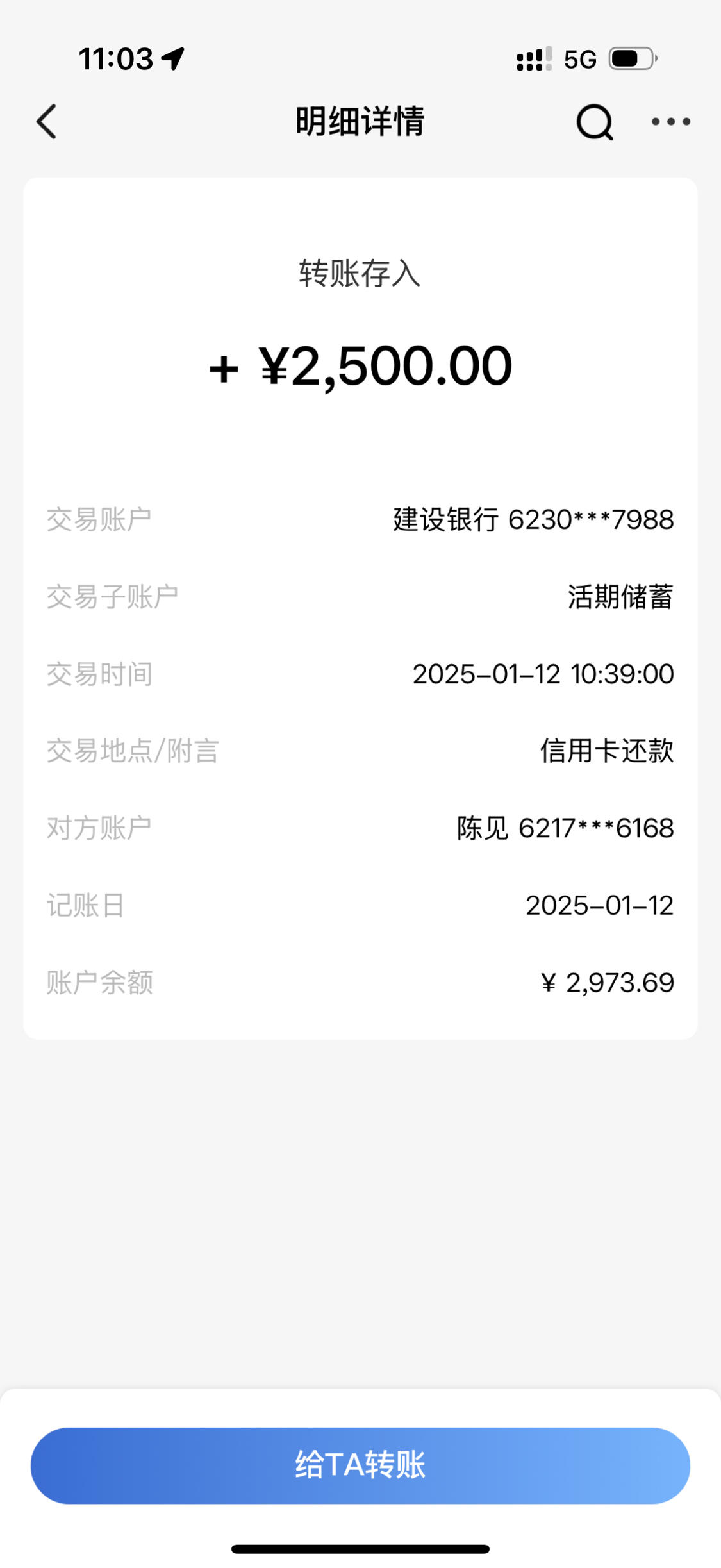The width and height of the screenshot is (721, 1568).
Task: Select the 交易时间 timestamp row
Action: (x=543, y=674)
